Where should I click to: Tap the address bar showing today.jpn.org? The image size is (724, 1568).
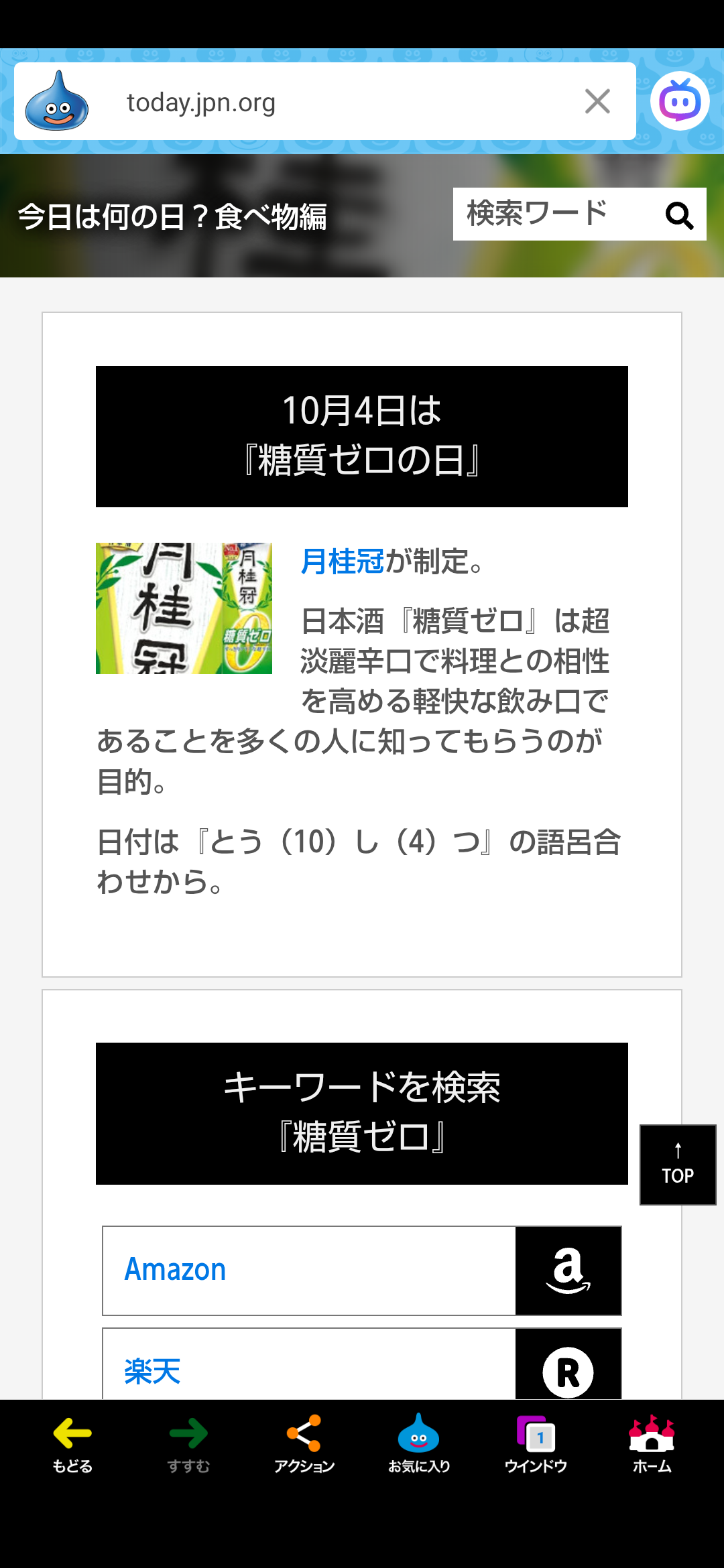click(x=335, y=103)
